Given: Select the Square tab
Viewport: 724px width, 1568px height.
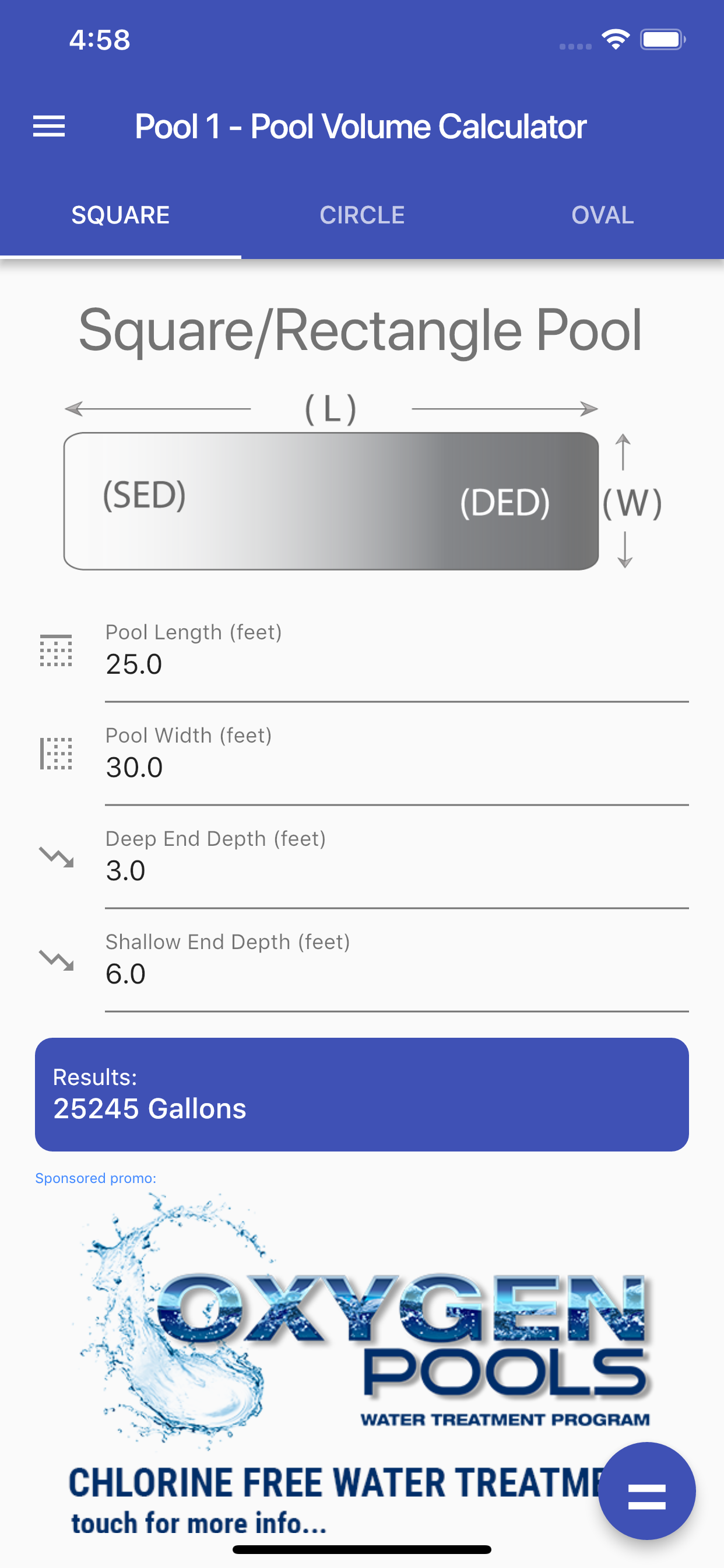Looking at the screenshot, I should coord(121,215).
